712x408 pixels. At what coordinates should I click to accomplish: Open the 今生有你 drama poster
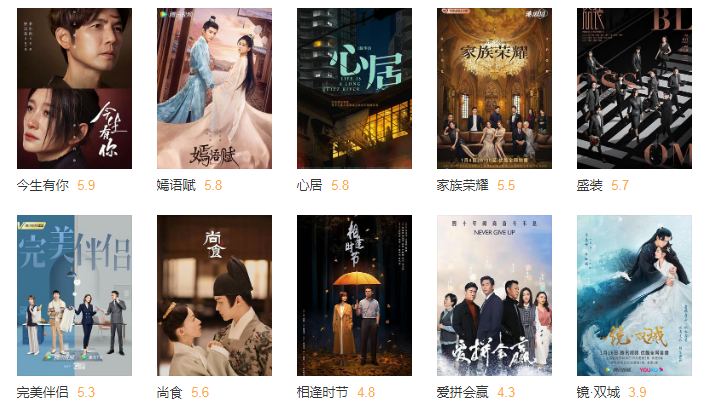pos(74,88)
